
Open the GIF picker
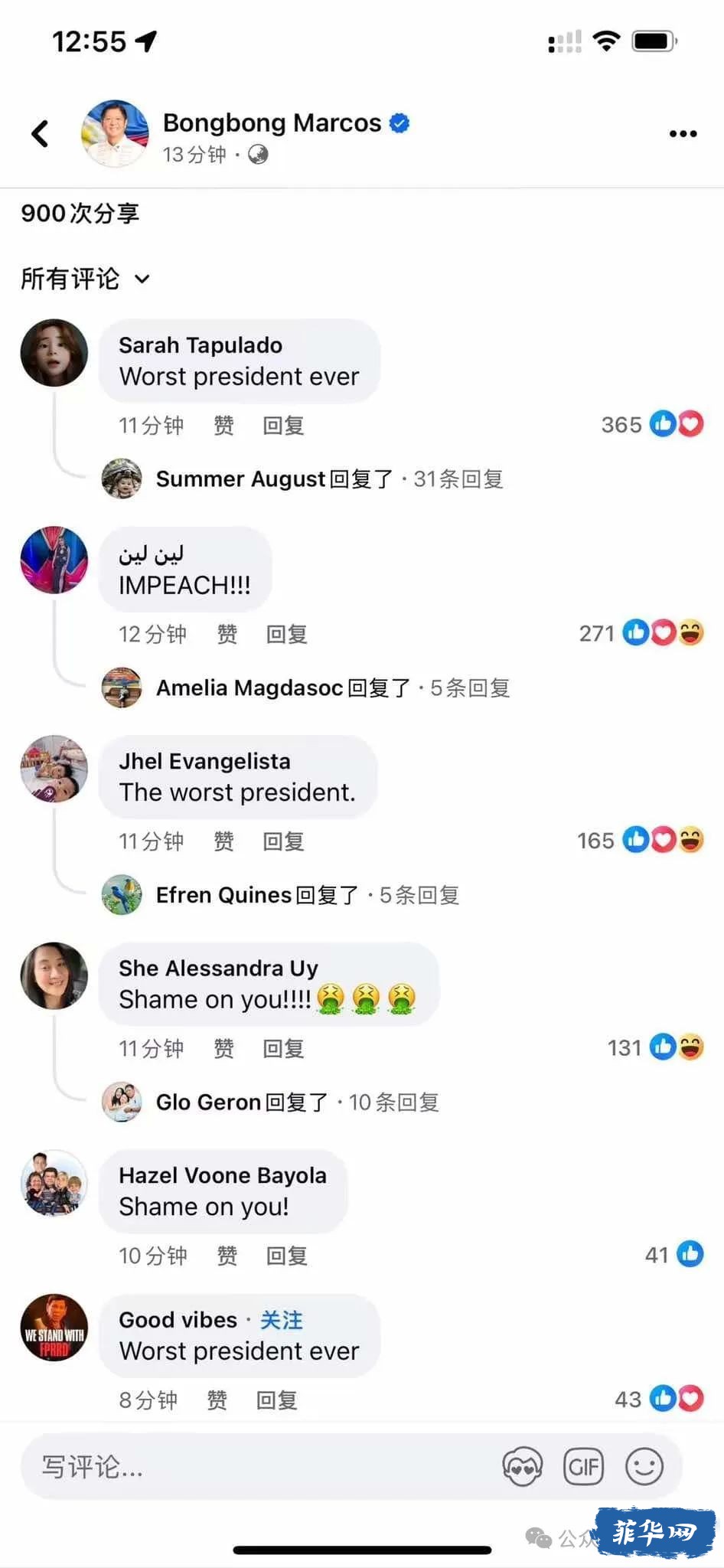(583, 1467)
